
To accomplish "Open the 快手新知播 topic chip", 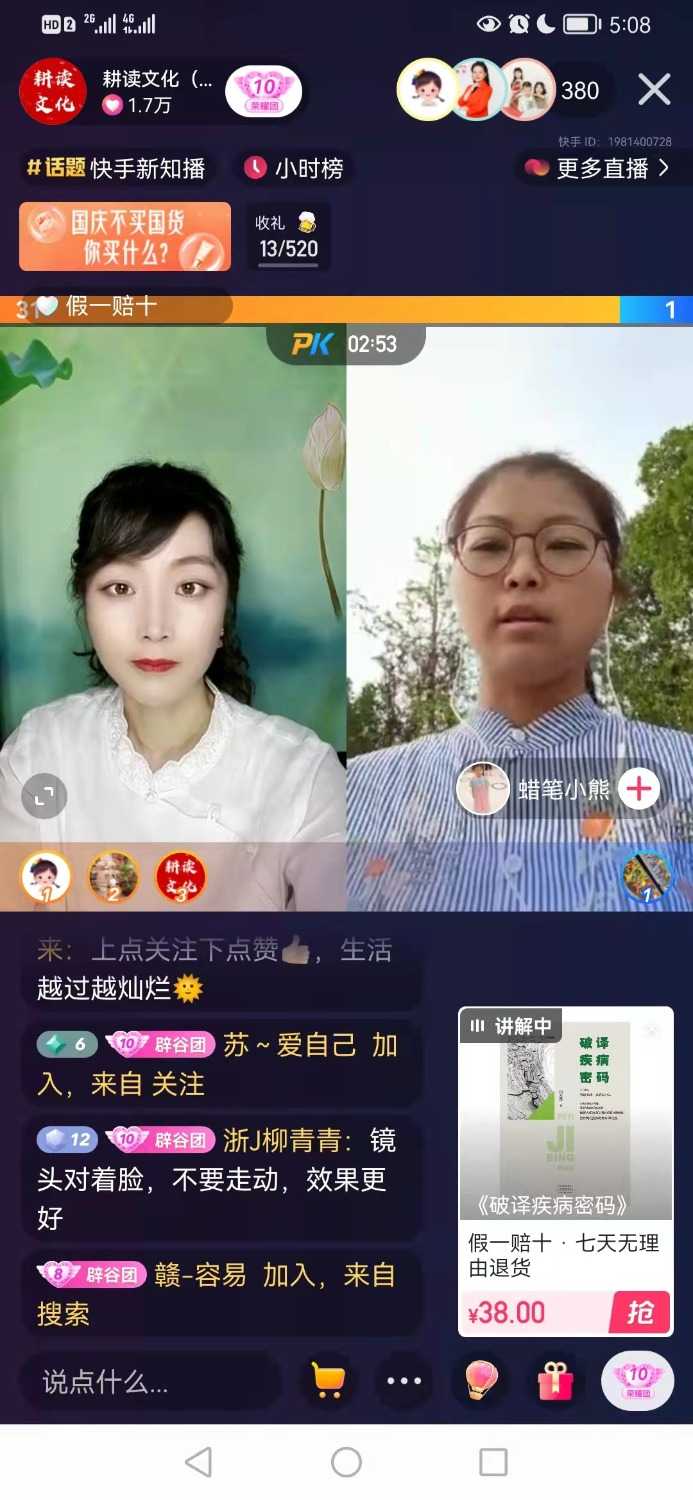I will (x=117, y=168).
